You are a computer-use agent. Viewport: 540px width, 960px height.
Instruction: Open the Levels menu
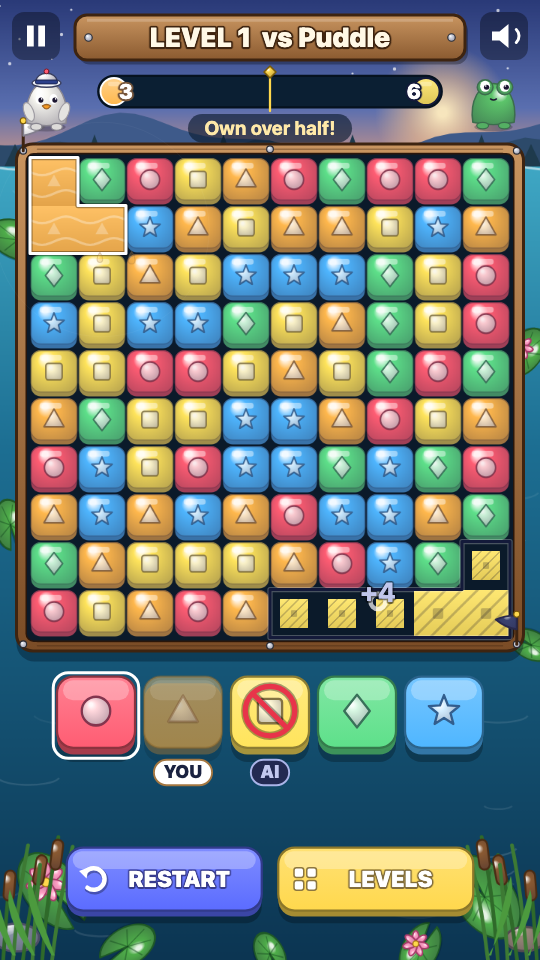click(x=376, y=880)
